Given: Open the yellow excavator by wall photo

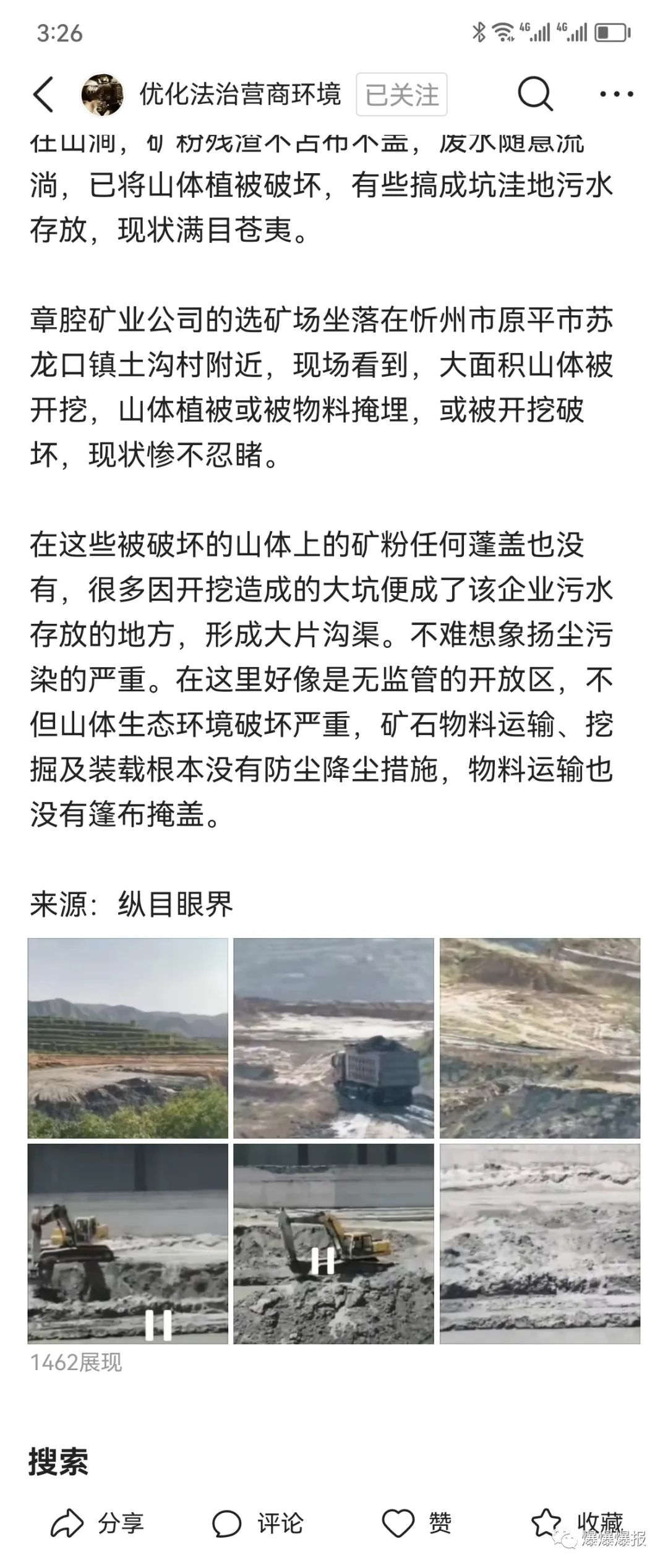Looking at the screenshot, I should click(x=128, y=1243).
